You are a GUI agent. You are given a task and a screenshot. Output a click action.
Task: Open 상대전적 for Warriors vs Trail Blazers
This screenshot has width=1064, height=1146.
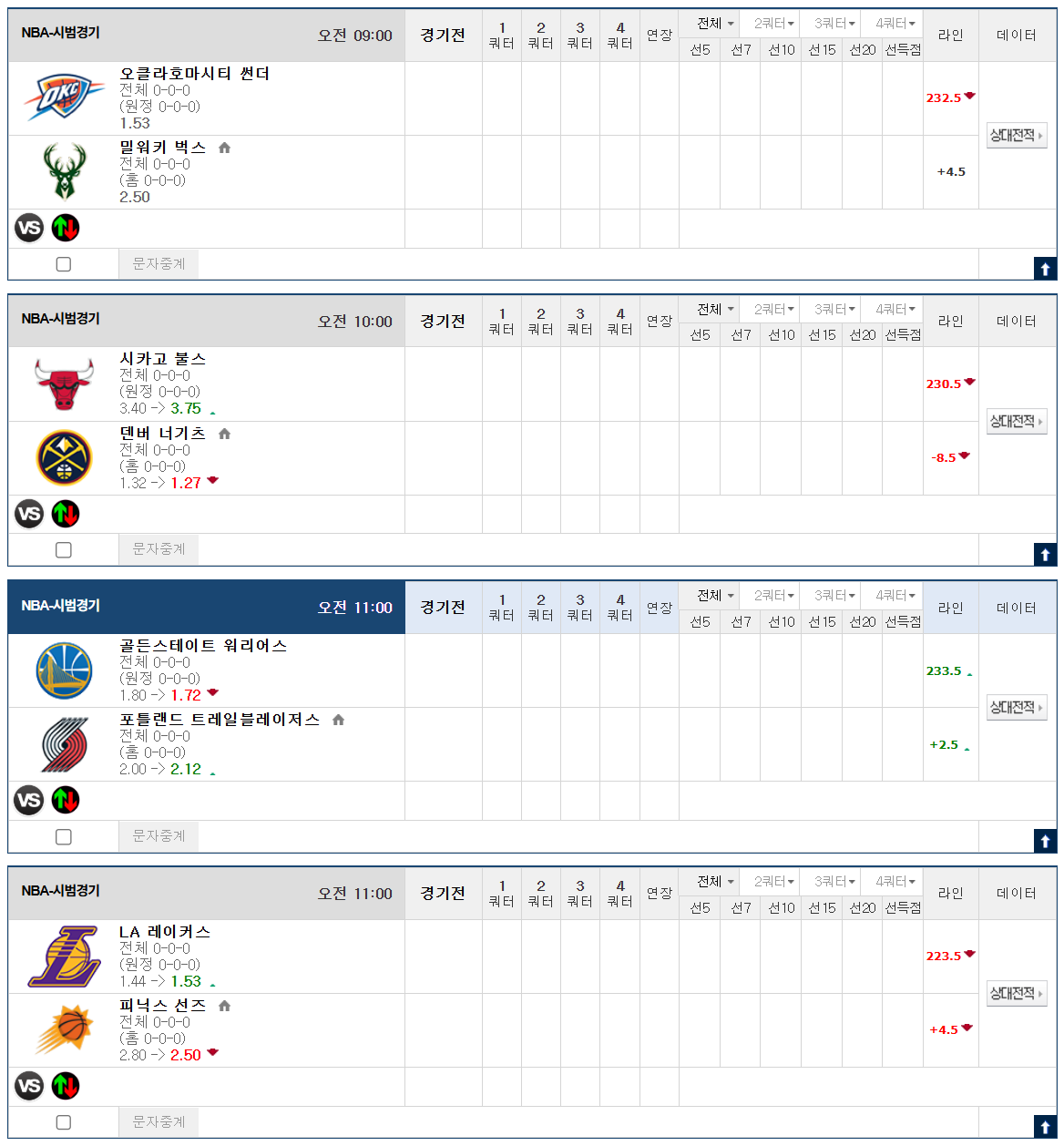coord(1017,708)
